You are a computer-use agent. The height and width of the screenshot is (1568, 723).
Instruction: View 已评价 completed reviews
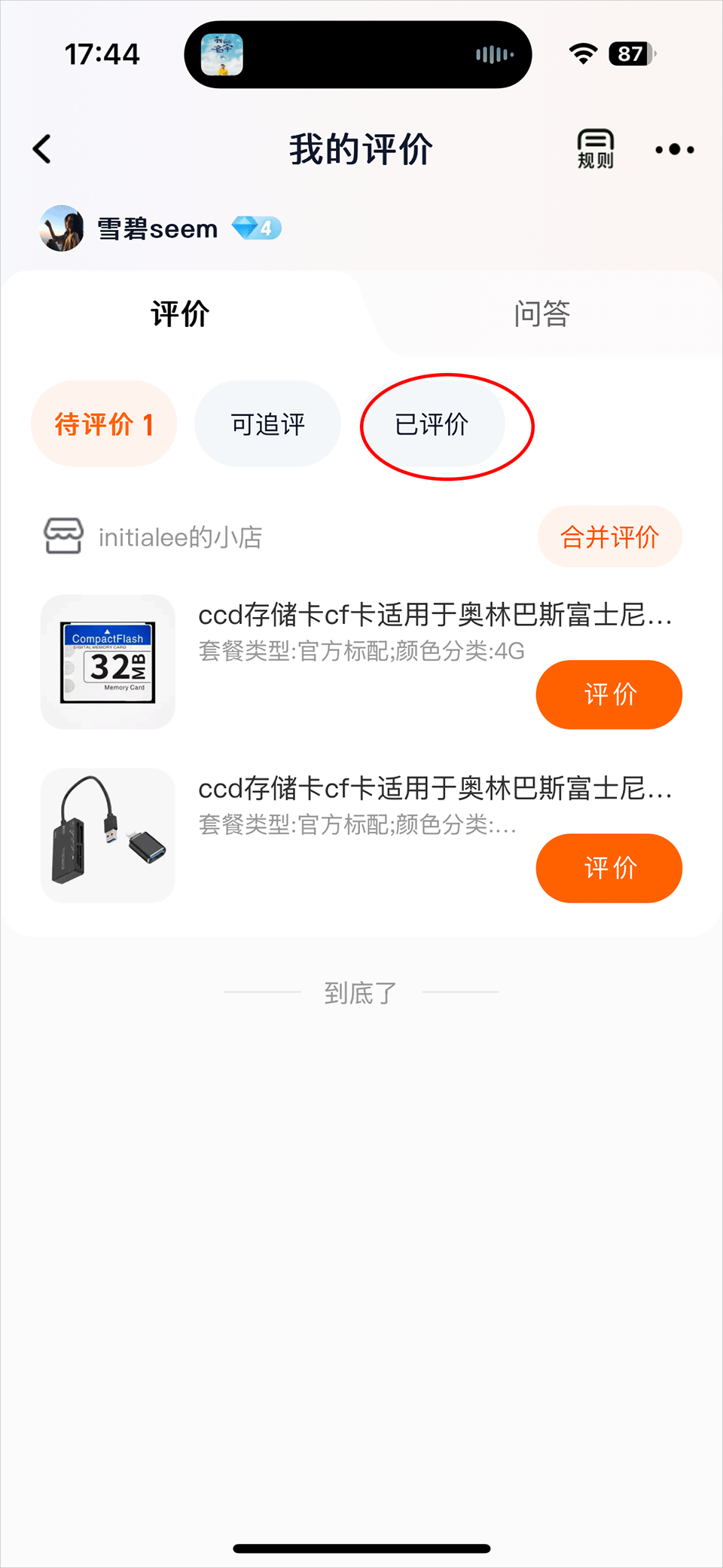coord(432,424)
